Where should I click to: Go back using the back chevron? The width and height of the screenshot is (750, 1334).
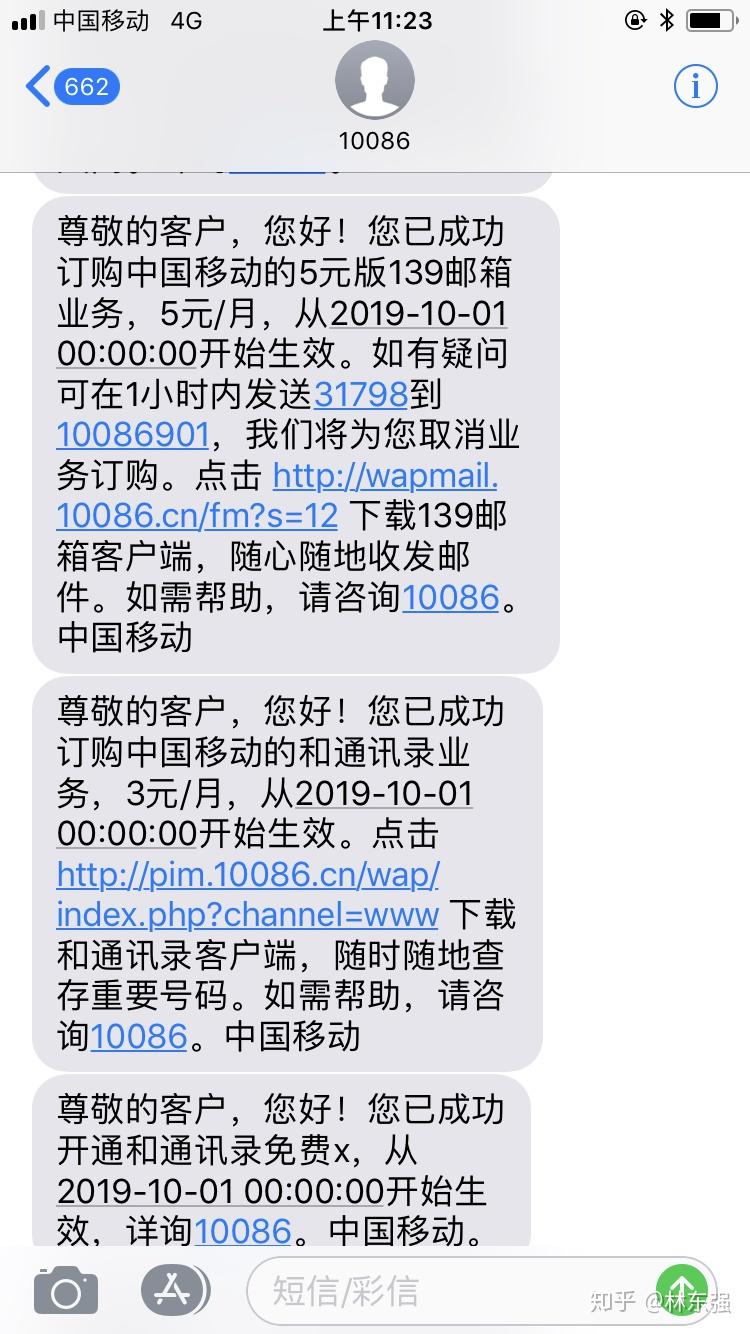click(36, 86)
